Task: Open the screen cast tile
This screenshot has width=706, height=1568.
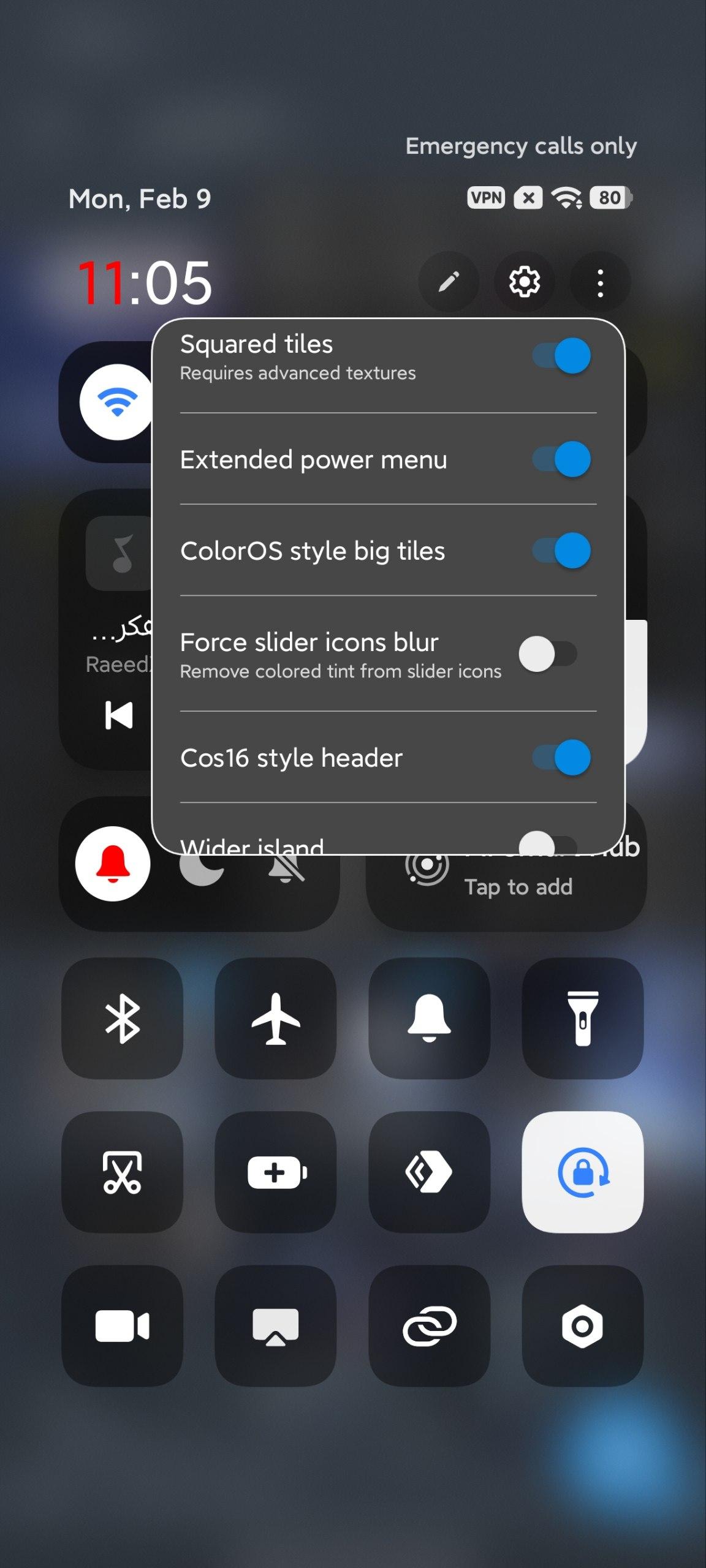Action: pos(276,1326)
